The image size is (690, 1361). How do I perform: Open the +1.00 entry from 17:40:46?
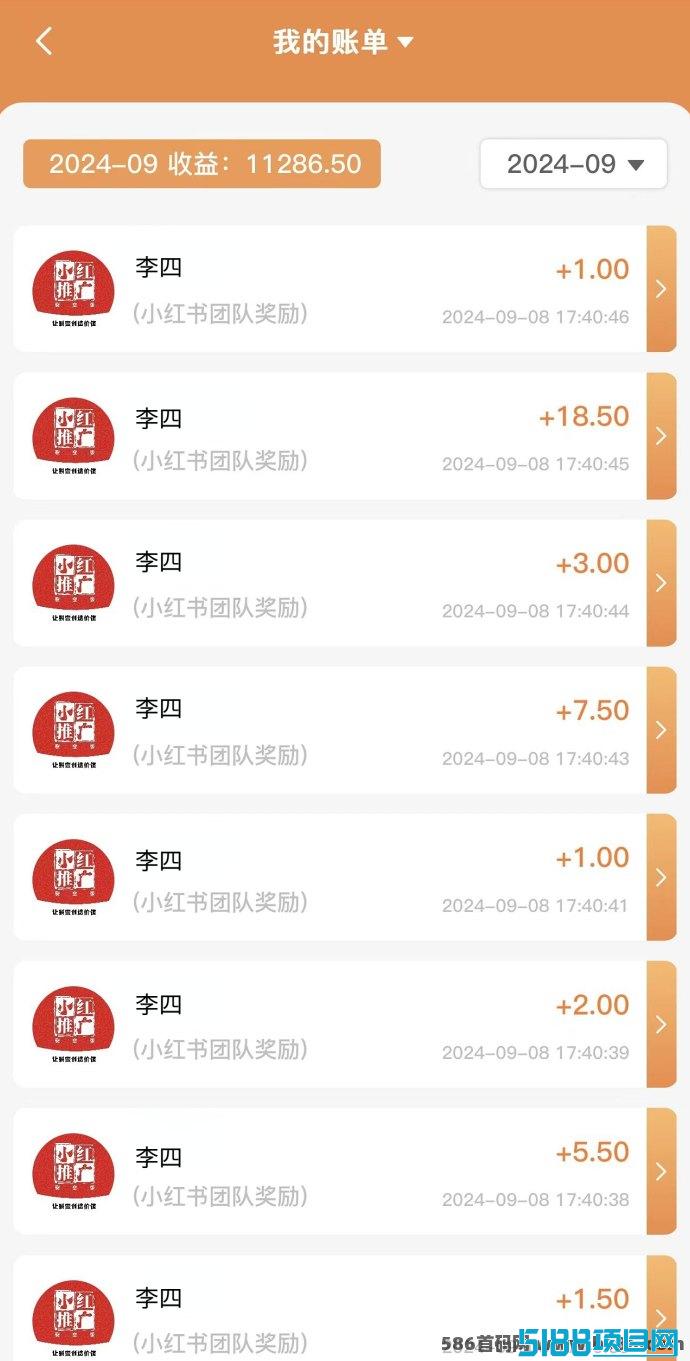point(345,289)
